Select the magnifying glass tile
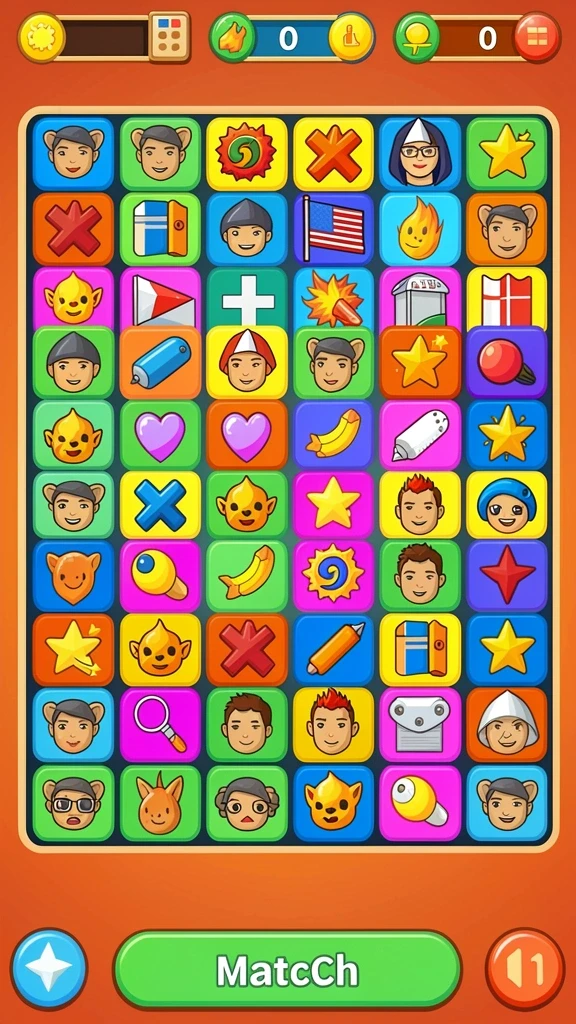This screenshot has width=576, height=1024. pos(160,724)
